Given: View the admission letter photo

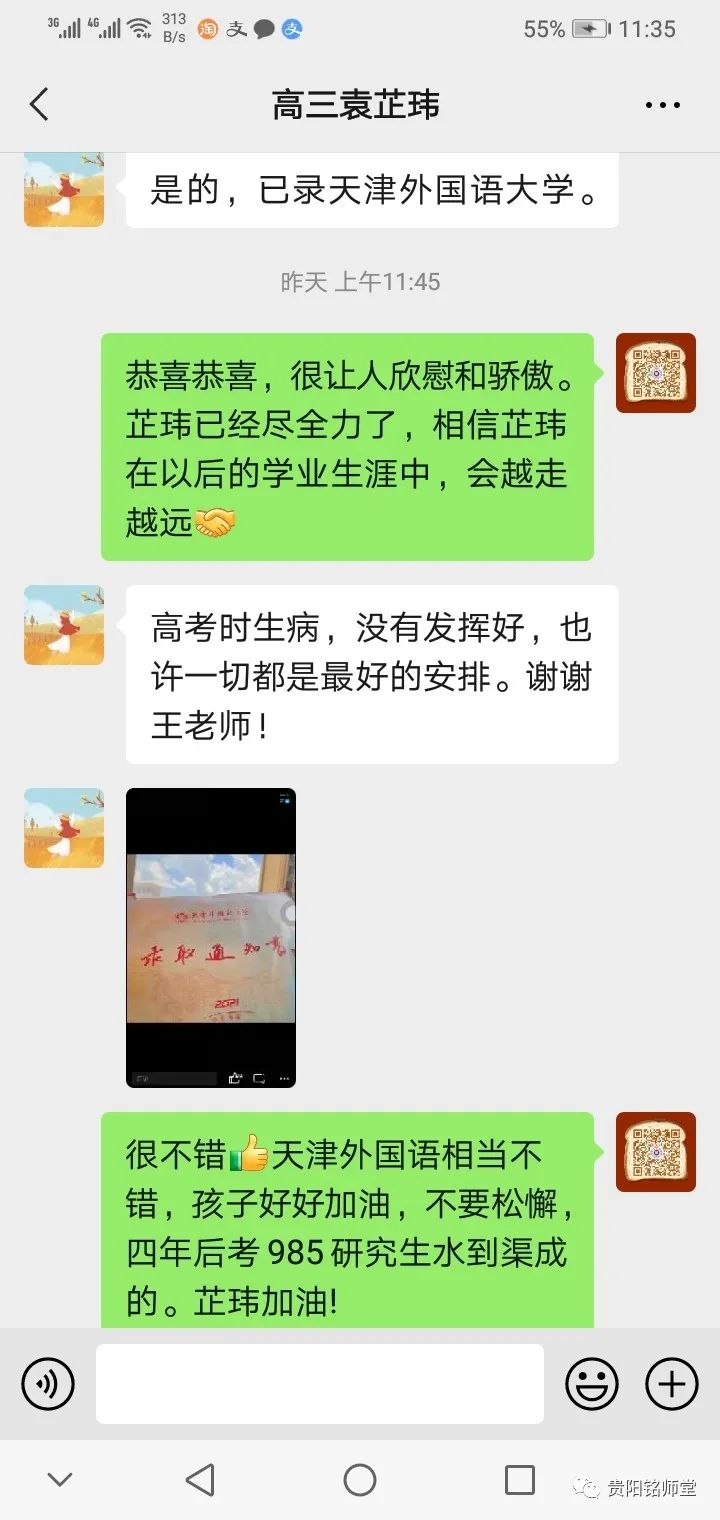Looking at the screenshot, I should (x=211, y=937).
